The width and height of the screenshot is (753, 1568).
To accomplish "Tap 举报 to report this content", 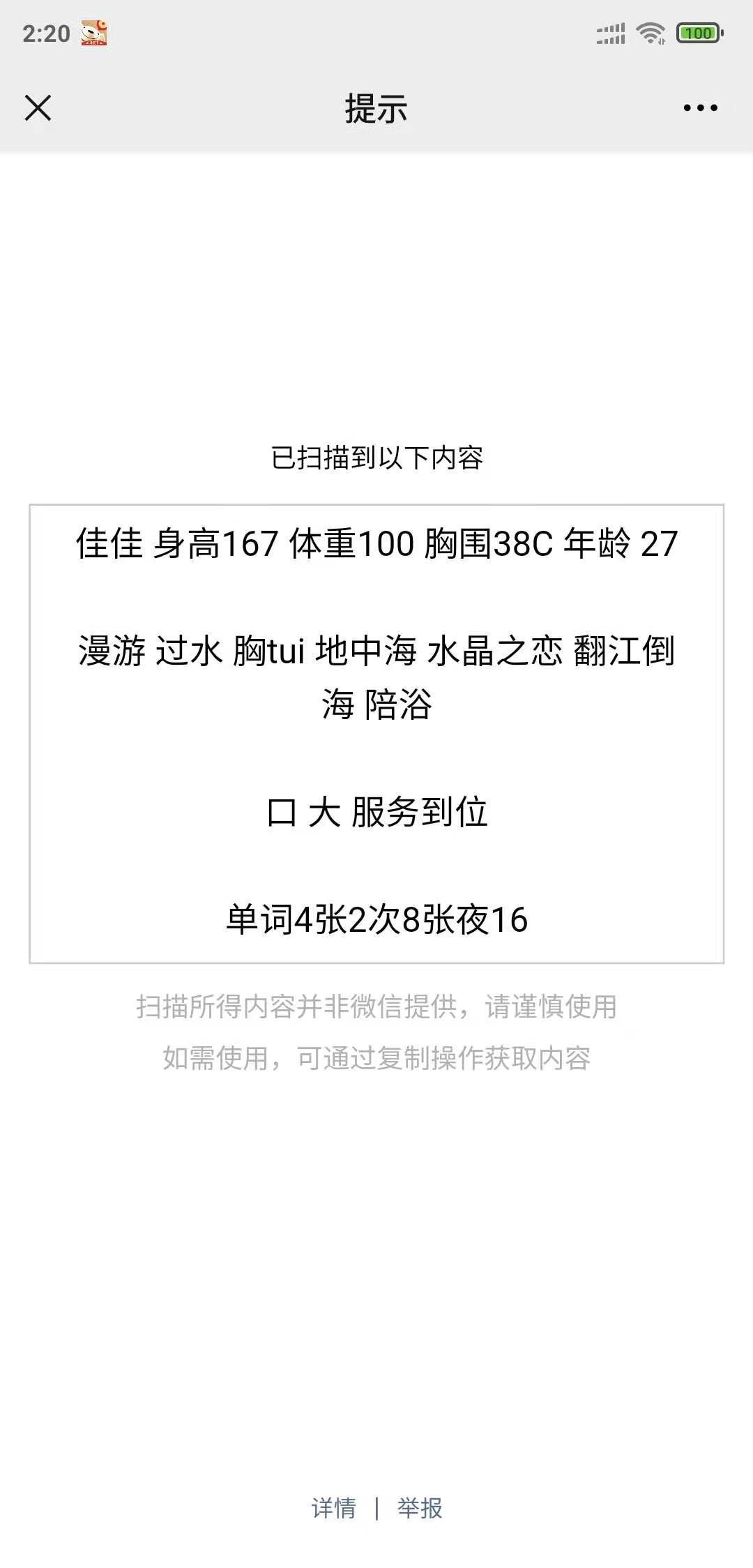I will [x=420, y=1508].
